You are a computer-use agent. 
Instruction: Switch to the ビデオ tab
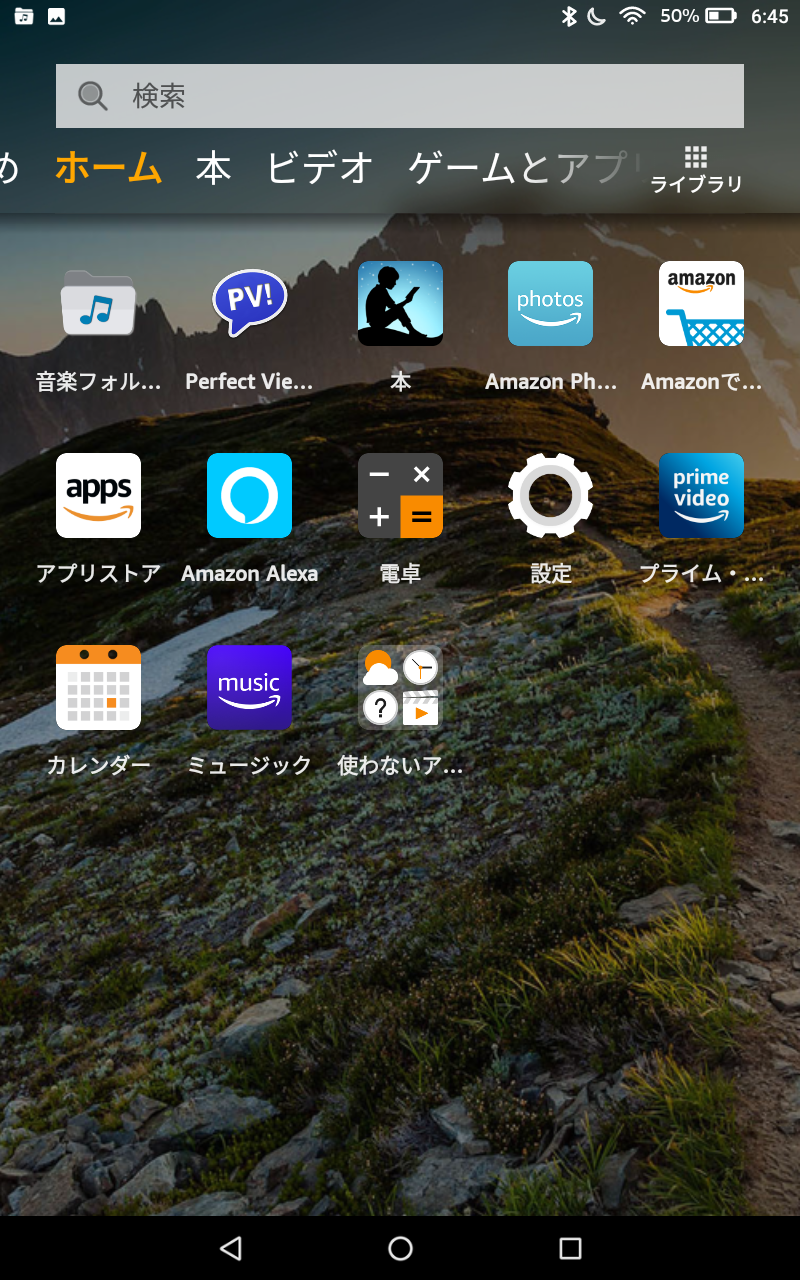(320, 168)
